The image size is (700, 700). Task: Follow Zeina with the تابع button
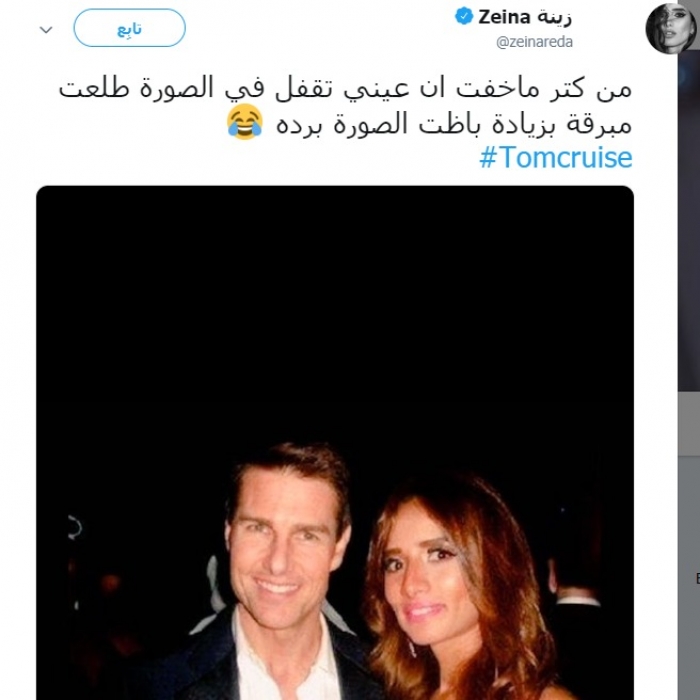tap(129, 28)
